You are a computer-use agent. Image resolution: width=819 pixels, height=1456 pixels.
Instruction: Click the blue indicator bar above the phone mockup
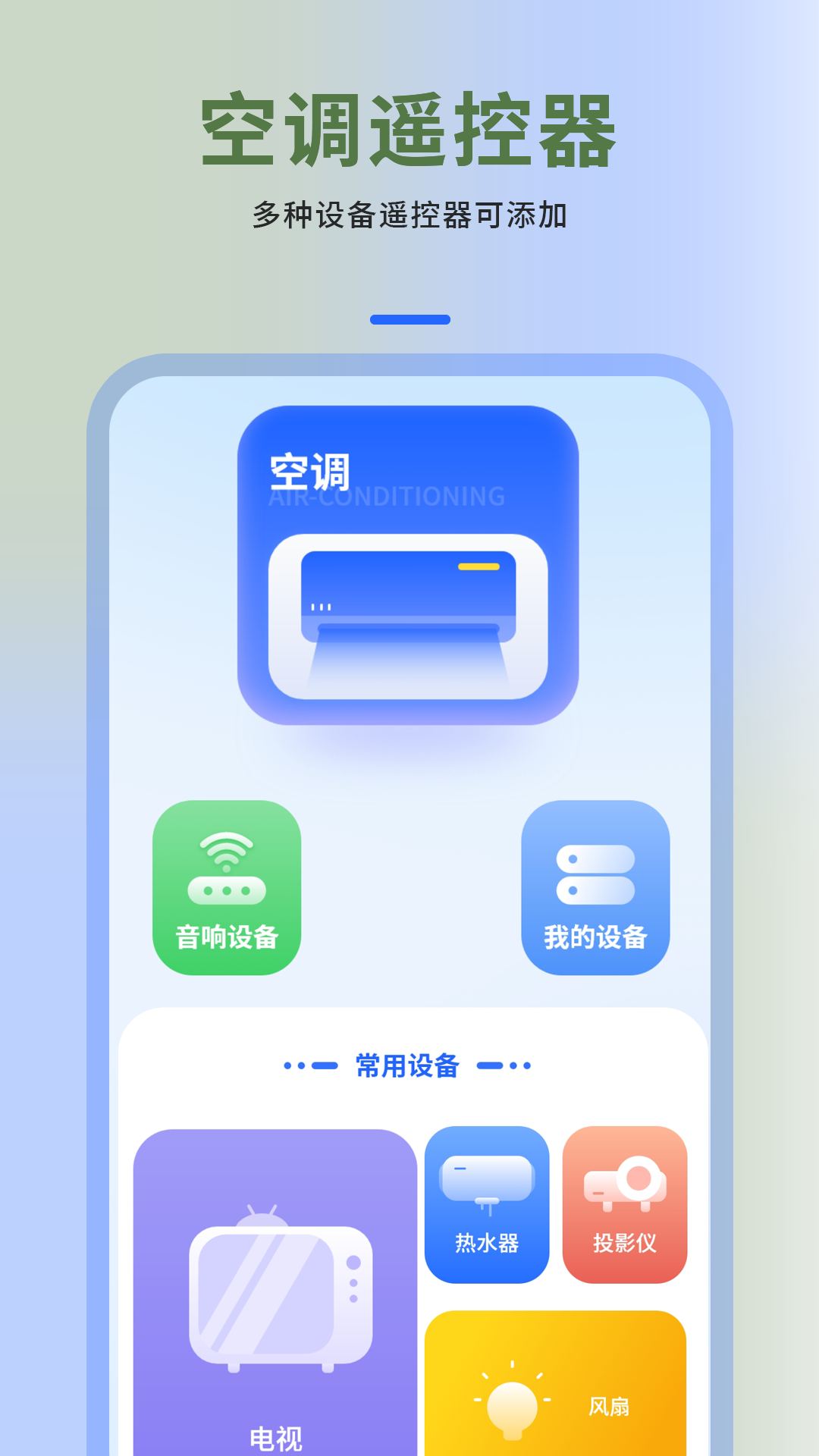coord(409,321)
